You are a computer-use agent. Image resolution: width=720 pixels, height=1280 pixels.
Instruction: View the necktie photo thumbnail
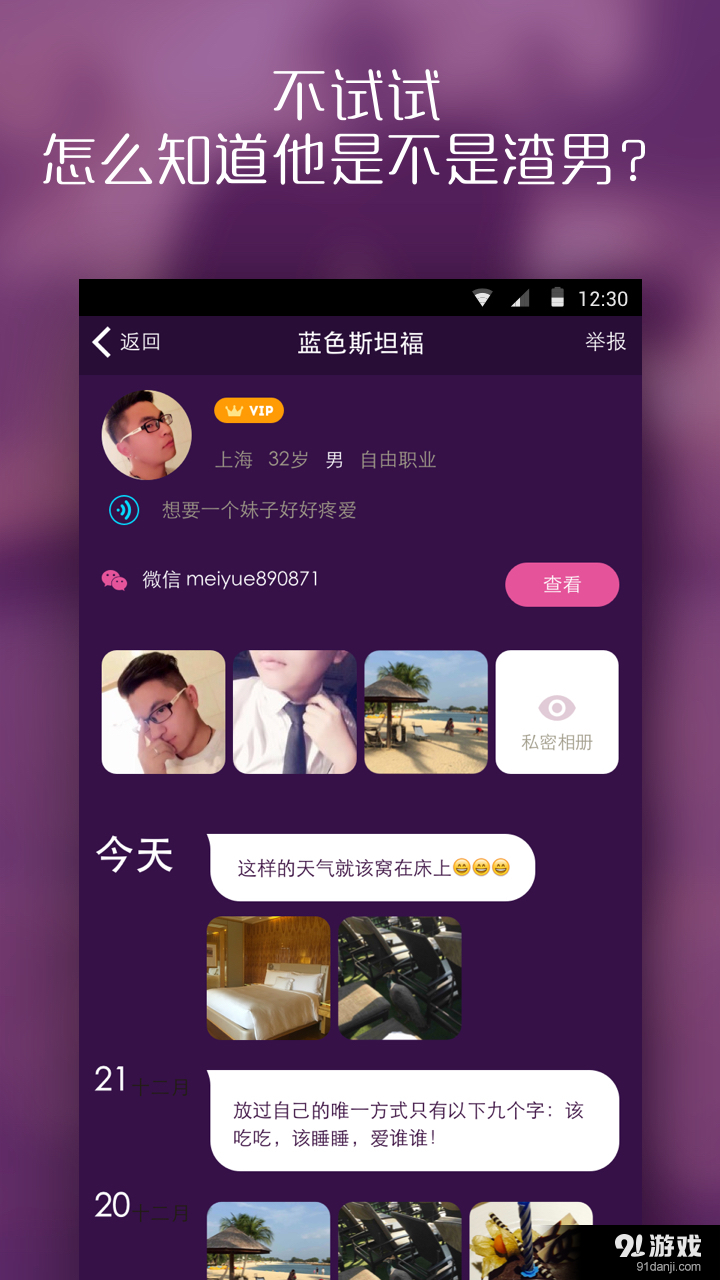pos(294,712)
